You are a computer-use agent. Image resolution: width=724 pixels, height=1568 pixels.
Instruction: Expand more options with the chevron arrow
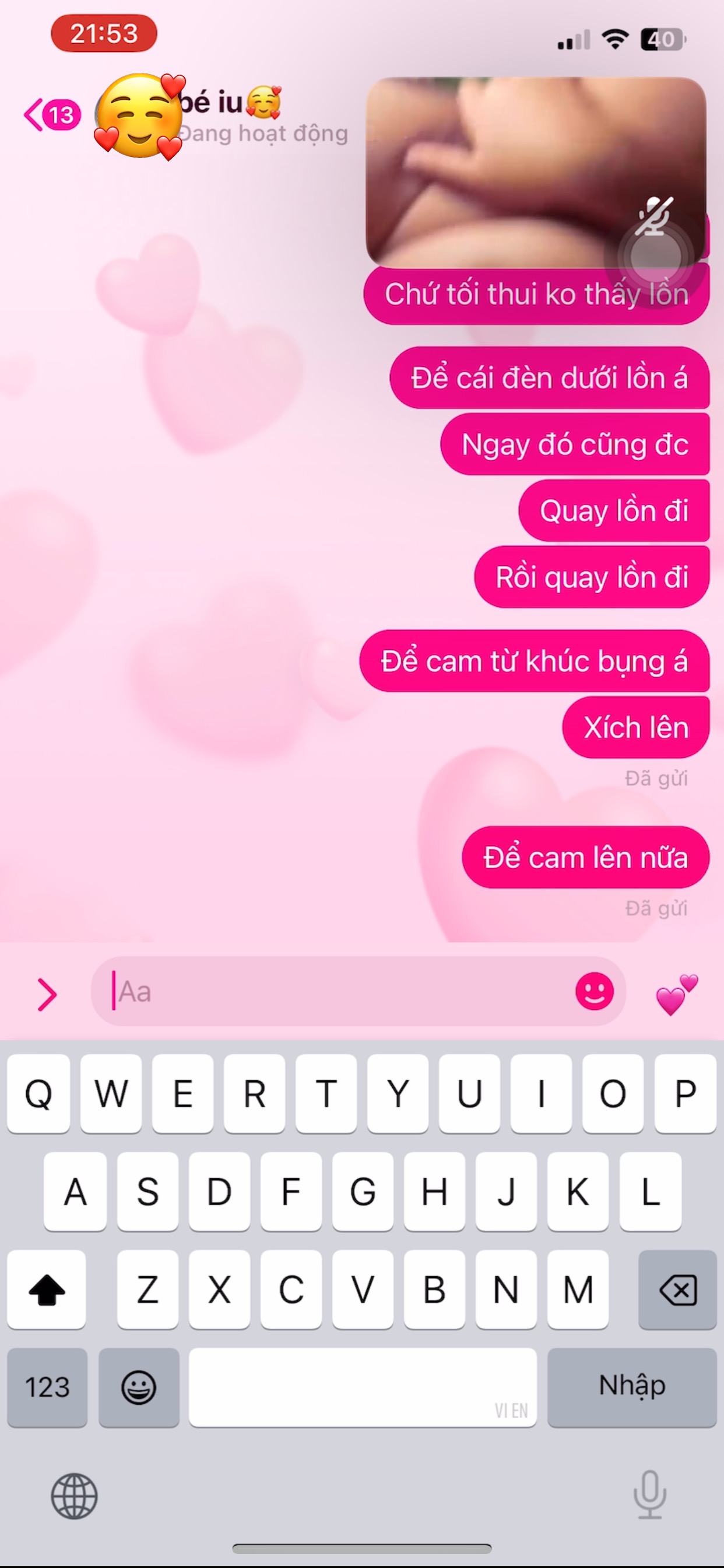point(46,995)
